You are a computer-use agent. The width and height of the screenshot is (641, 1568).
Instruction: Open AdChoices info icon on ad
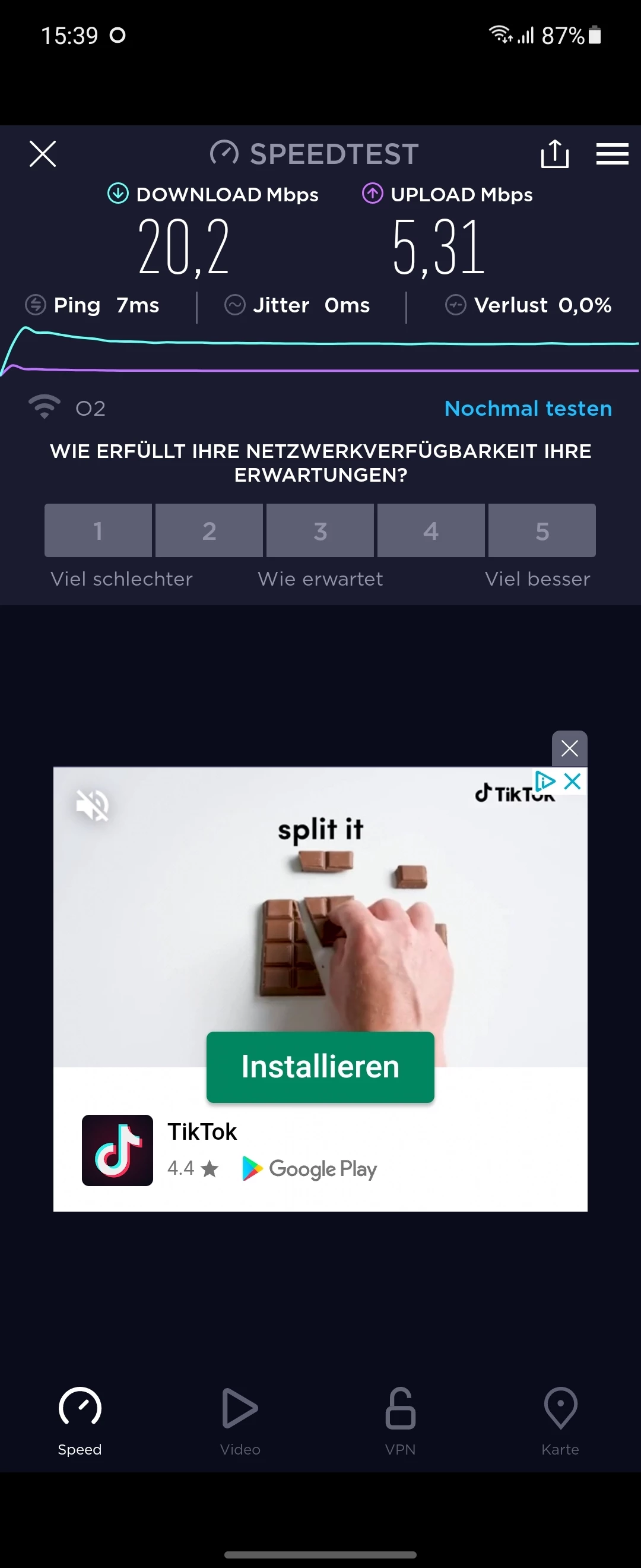[545, 780]
